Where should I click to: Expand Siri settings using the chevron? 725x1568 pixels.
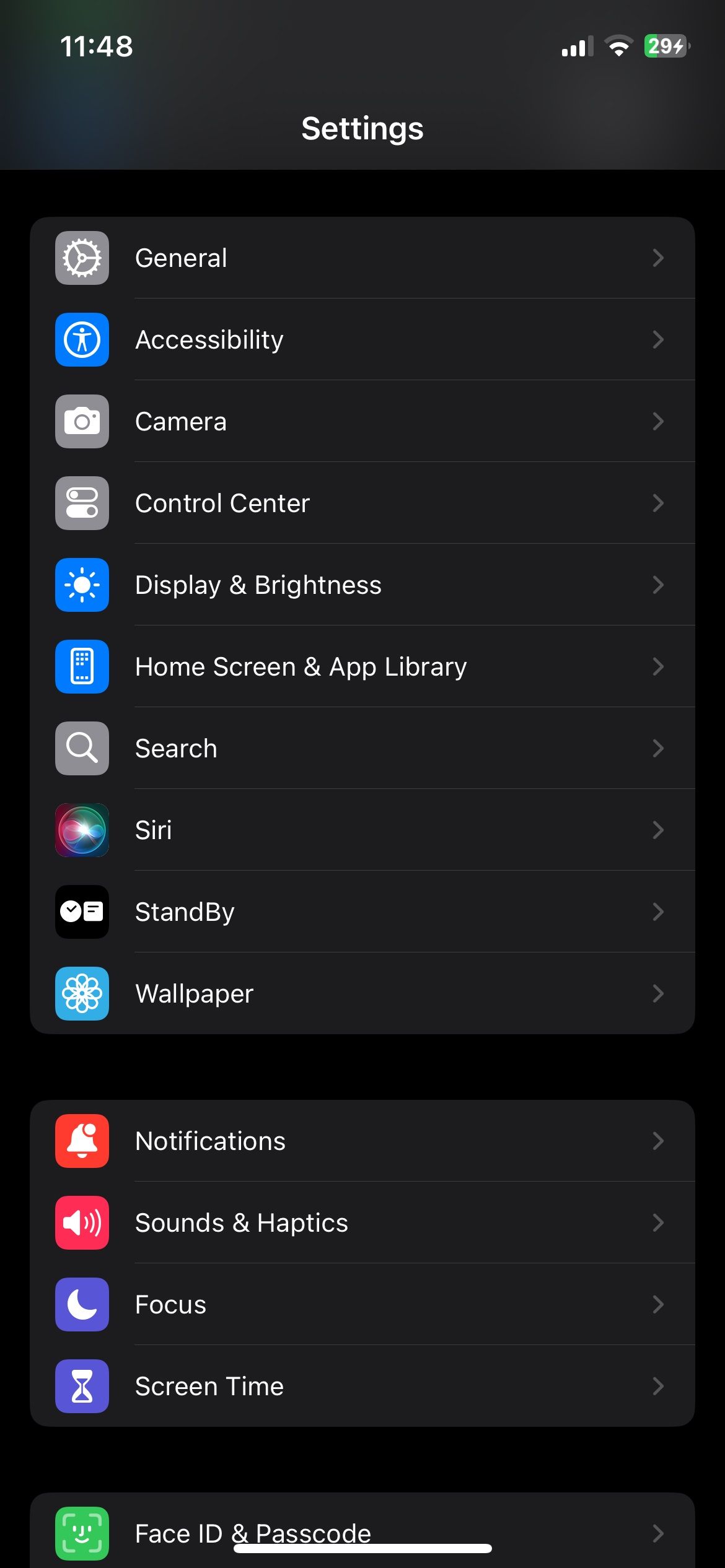[658, 830]
